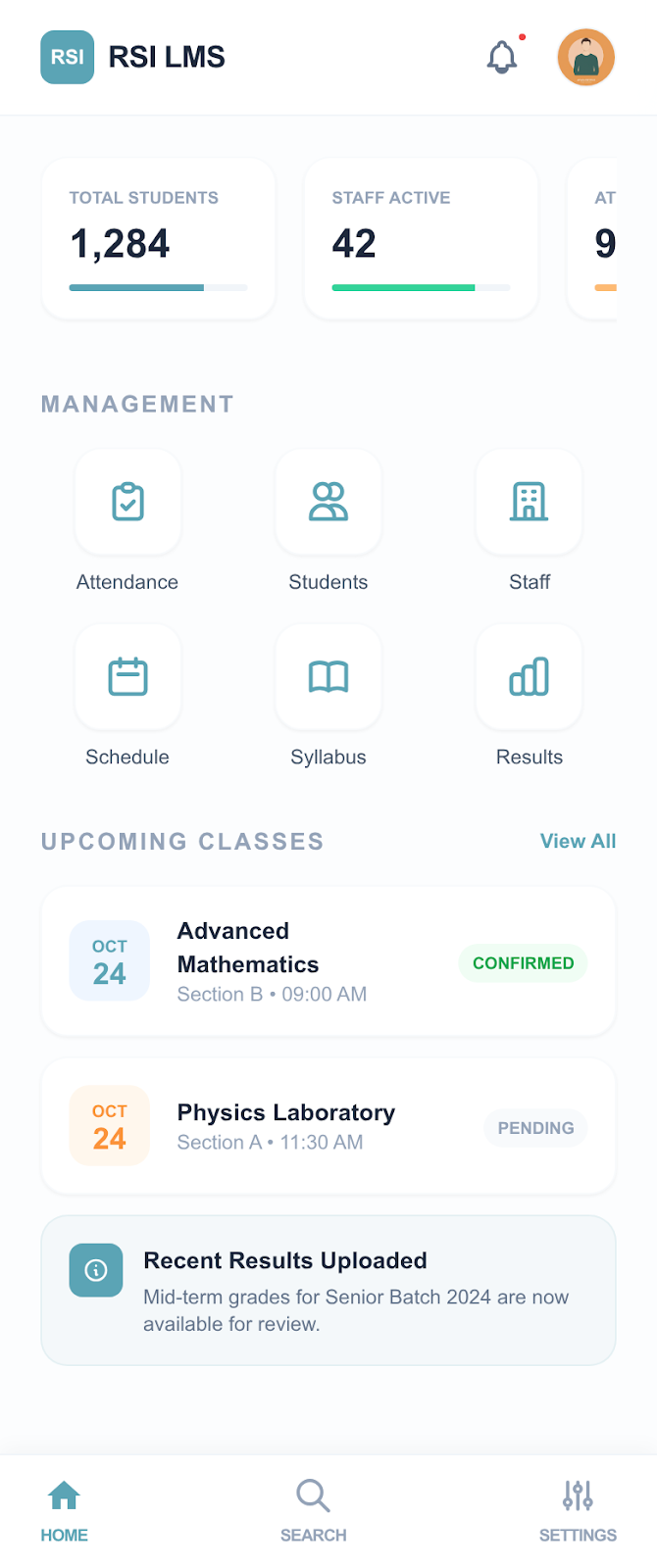Open the Staff Active stat card
The height and width of the screenshot is (1568, 657).
(x=421, y=239)
